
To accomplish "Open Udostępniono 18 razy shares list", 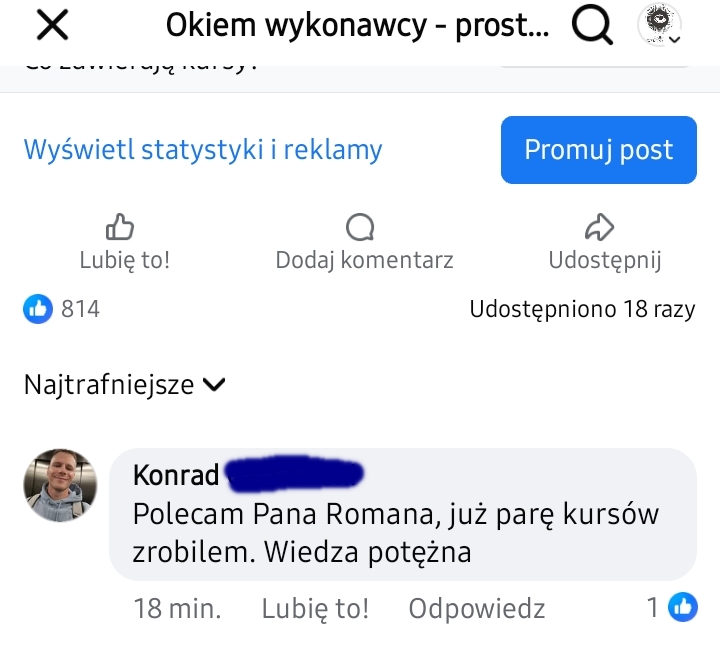I will (582, 309).
